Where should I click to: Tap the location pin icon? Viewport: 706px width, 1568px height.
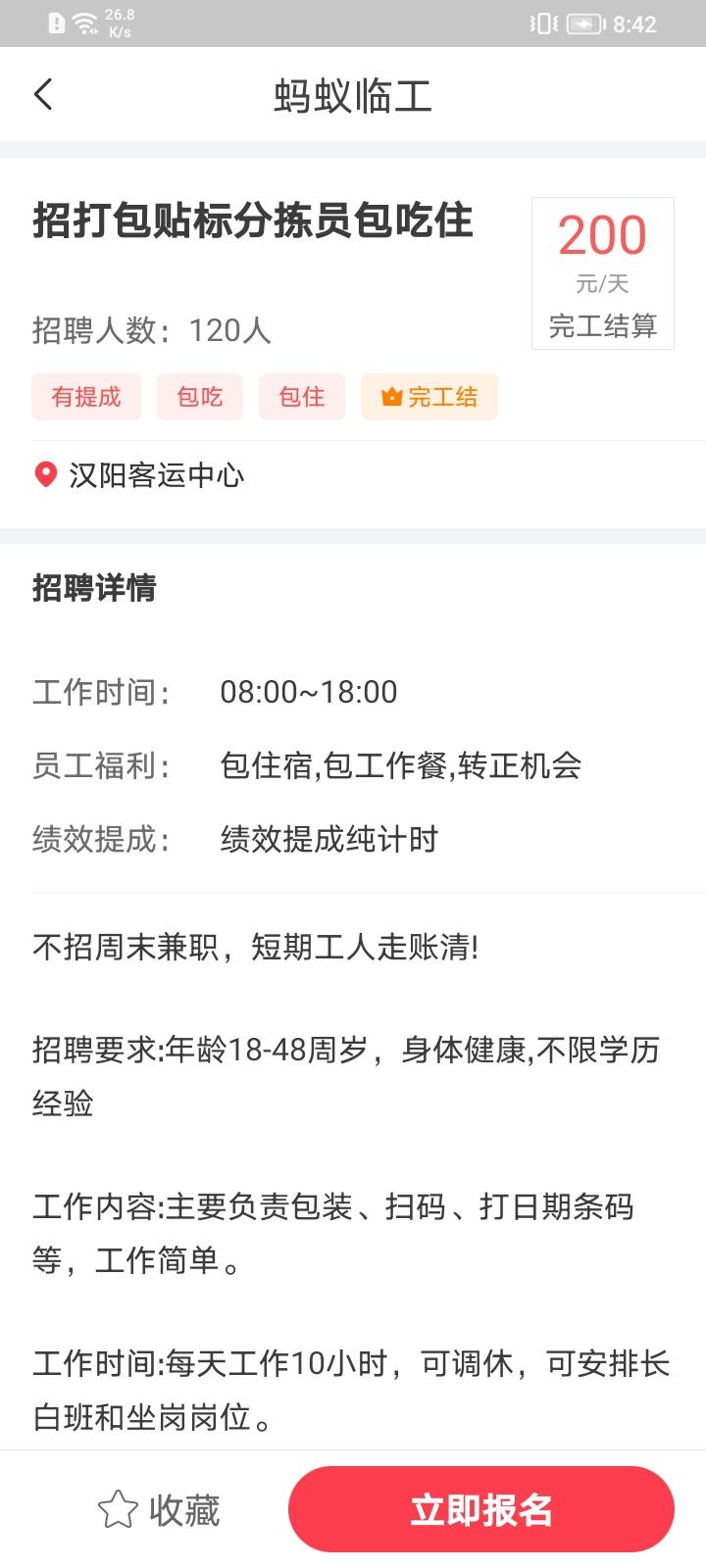[x=45, y=475]
